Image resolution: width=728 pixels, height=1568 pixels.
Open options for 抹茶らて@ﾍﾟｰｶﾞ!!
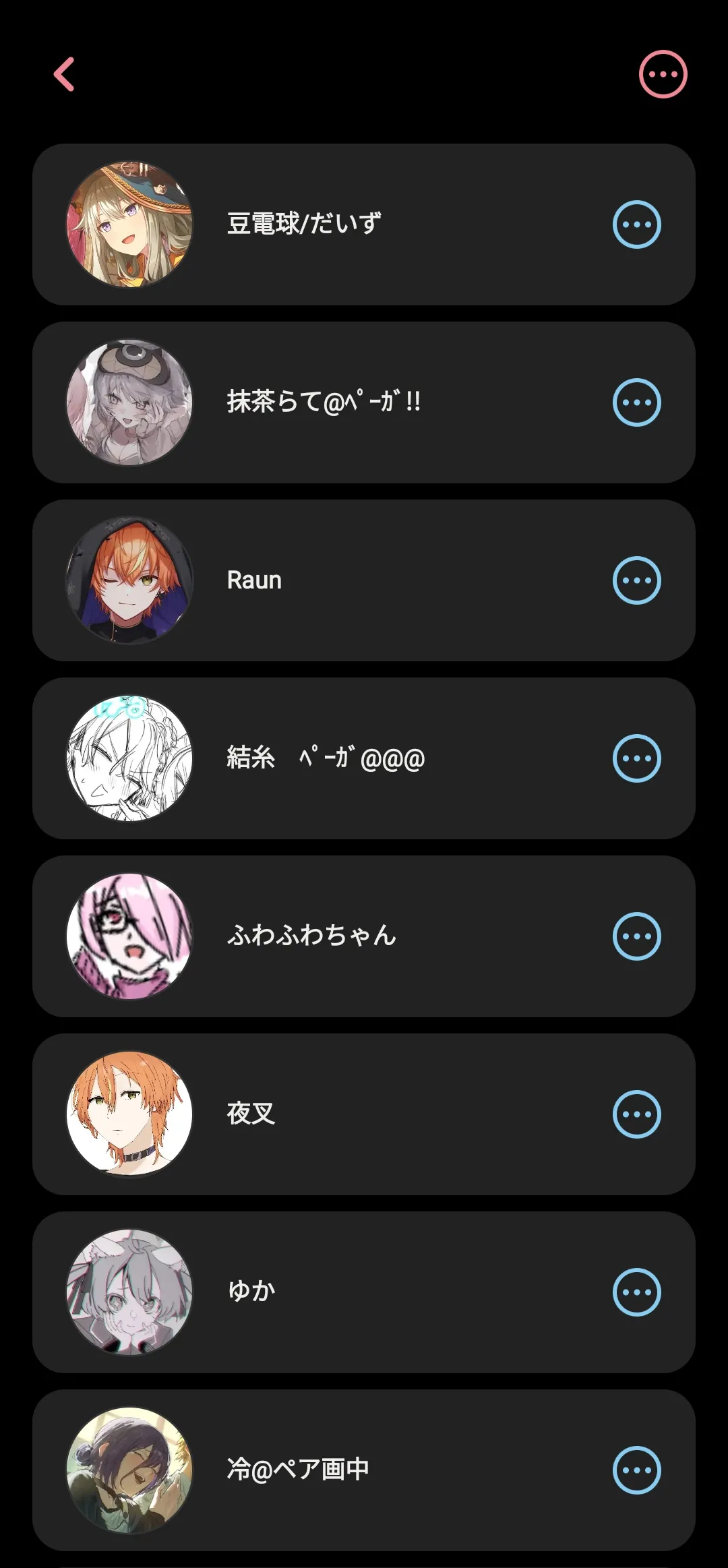pos(636,402)
